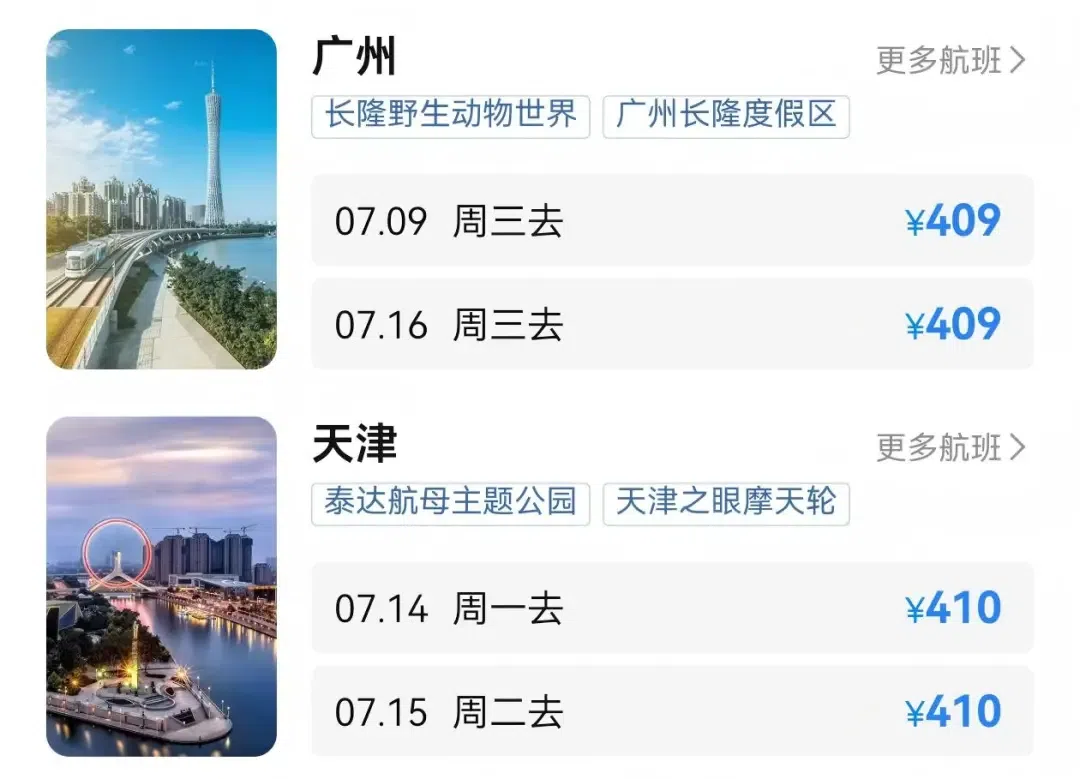Screen dimensions: 1080x779
Task: Choose the 07.14 周一去 flight for ¥410
Action: 672,608
